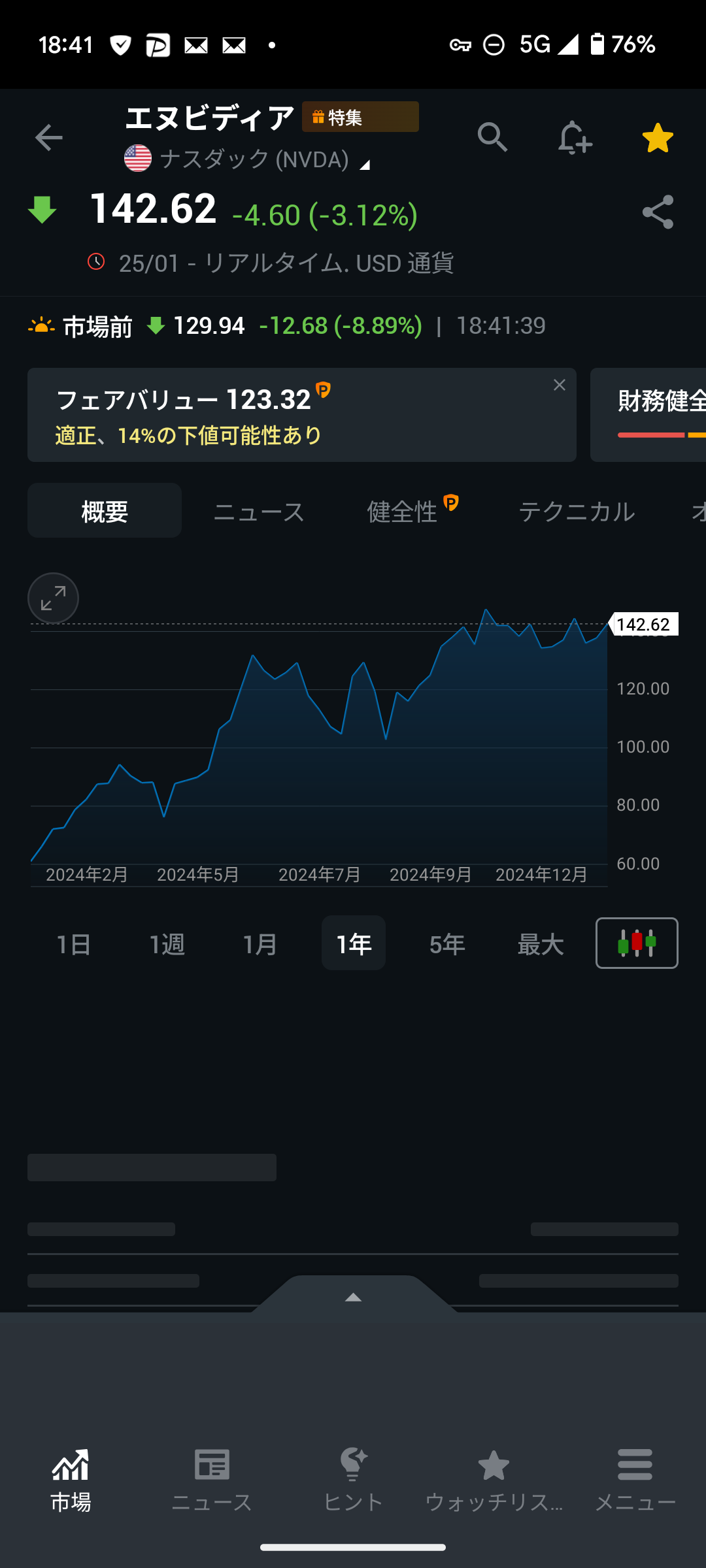Screen dimensions: 706x1568
Task: Expand the bottom panel with the up arrow
Action: 353,1297
